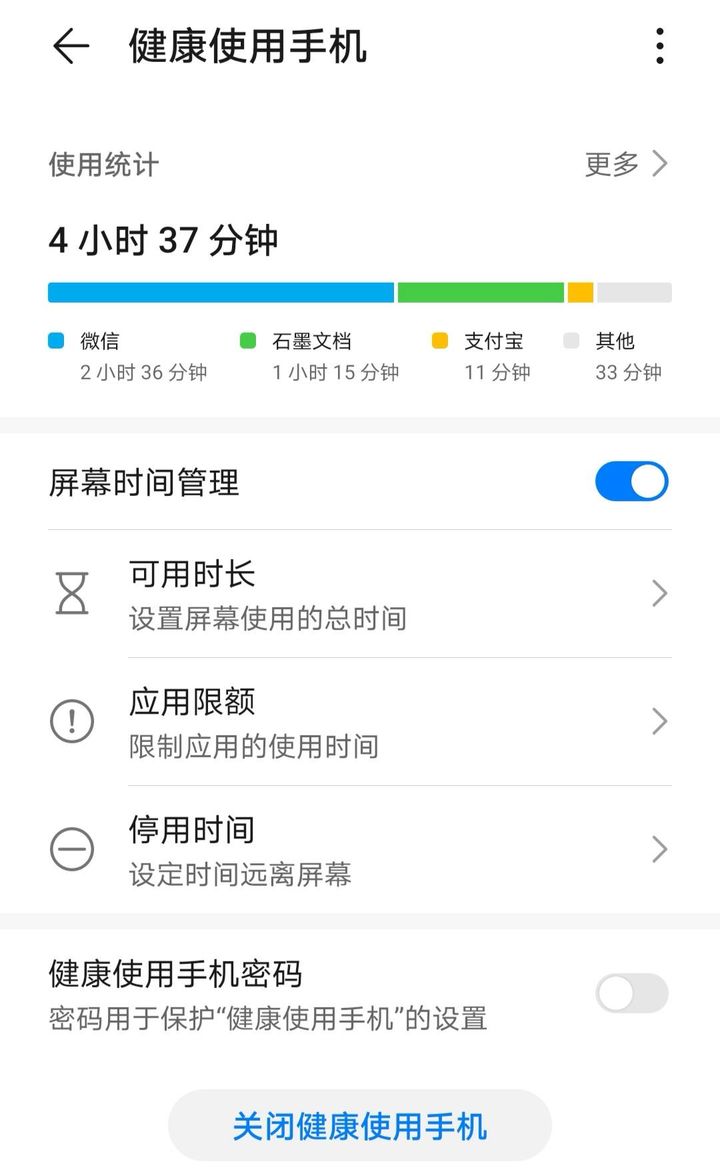Screen dimensions: 720x1172
Task: Toggle the screen time management control
Action: (630, 481)
